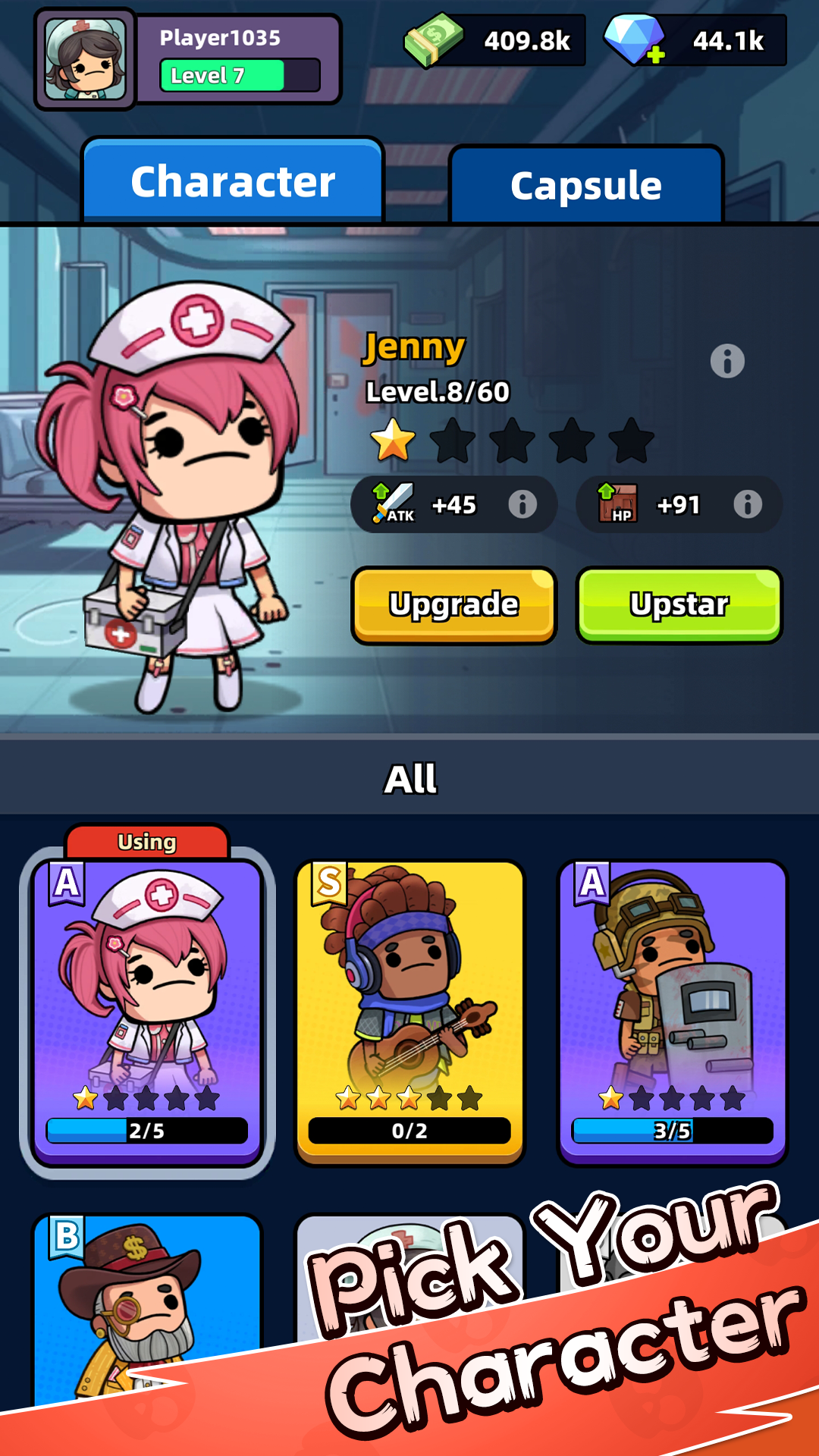Tap the Upstar button
Image resolution: width=819 pixels, height=1456 pixels.
pos(679,605)
